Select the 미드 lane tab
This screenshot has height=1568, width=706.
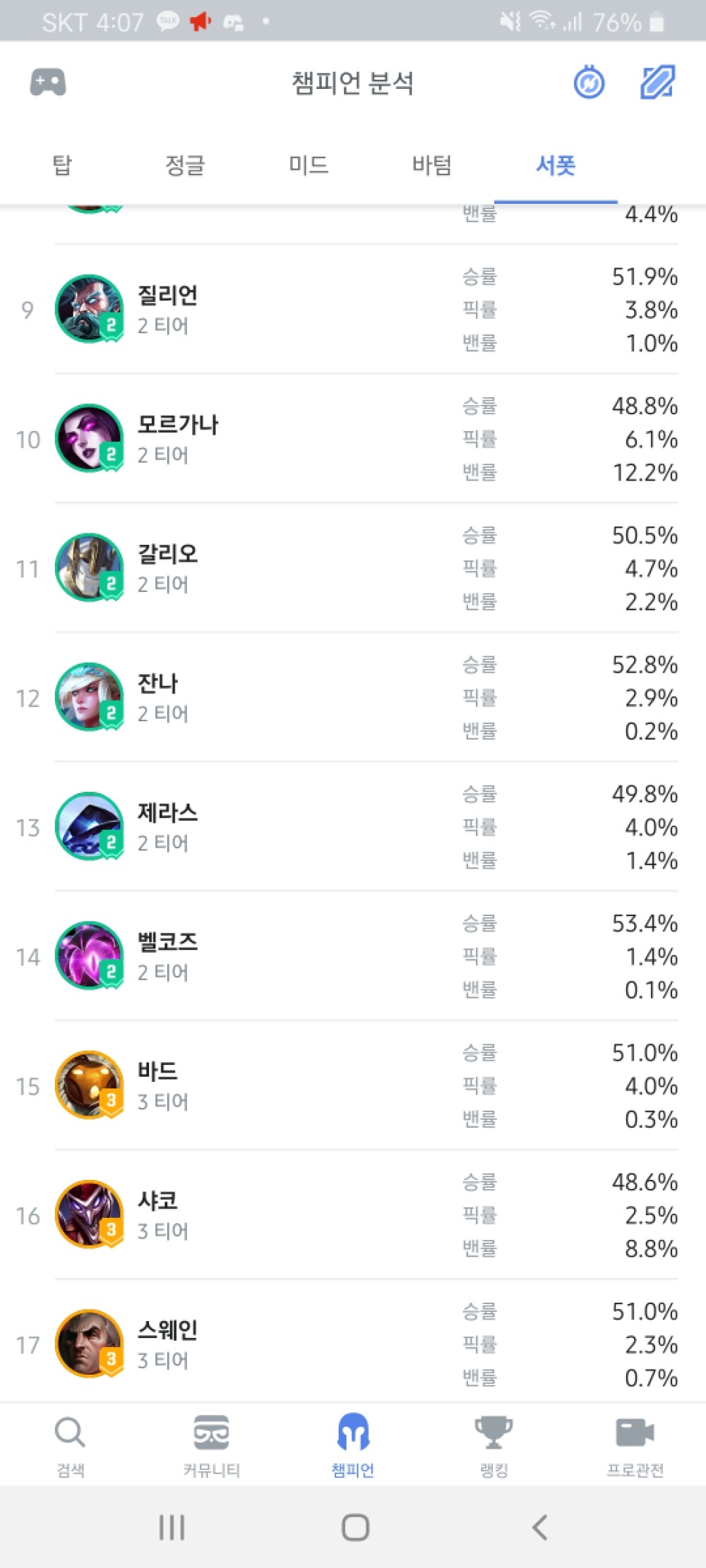(309, 166)
